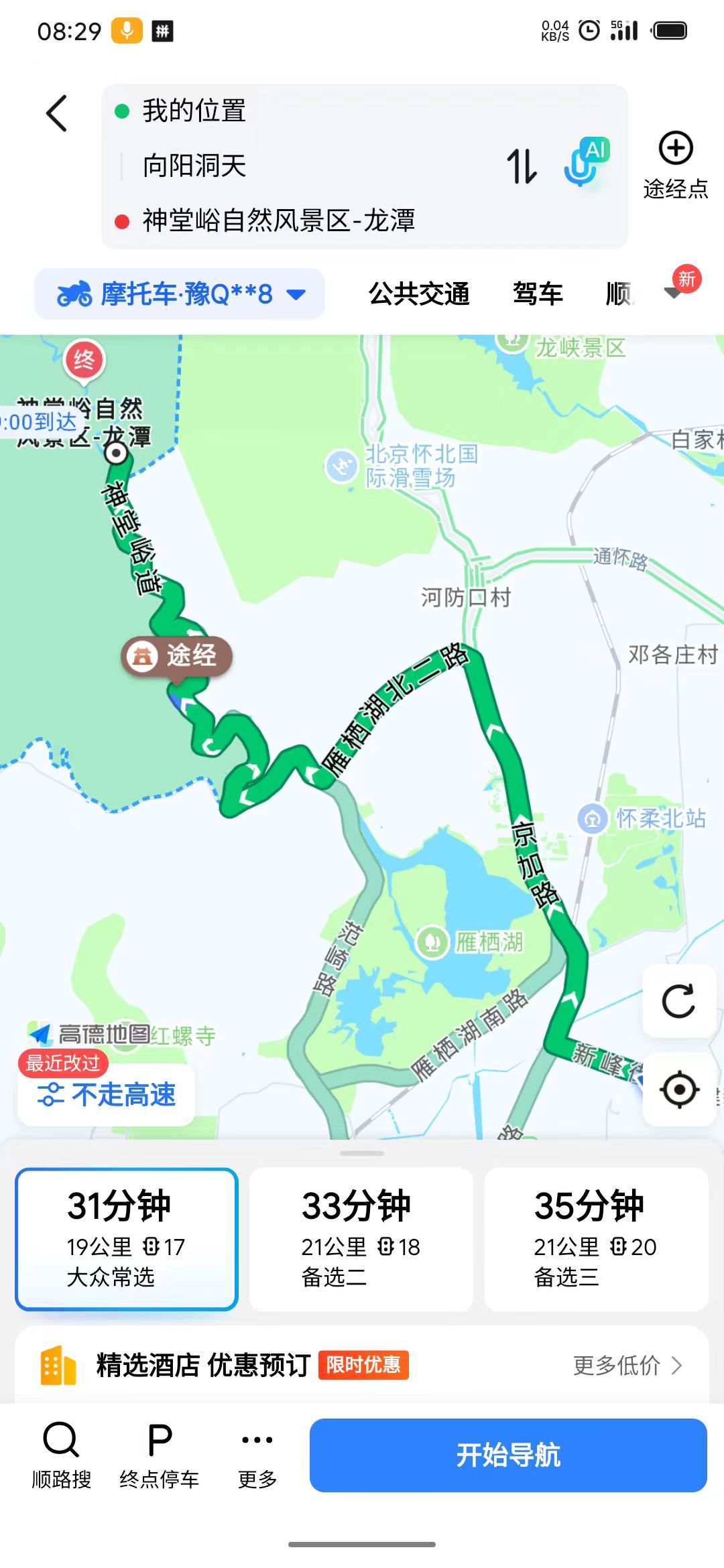
Task: Swap the start and destination
Action: pyautogui.click(x=522, y=166)
